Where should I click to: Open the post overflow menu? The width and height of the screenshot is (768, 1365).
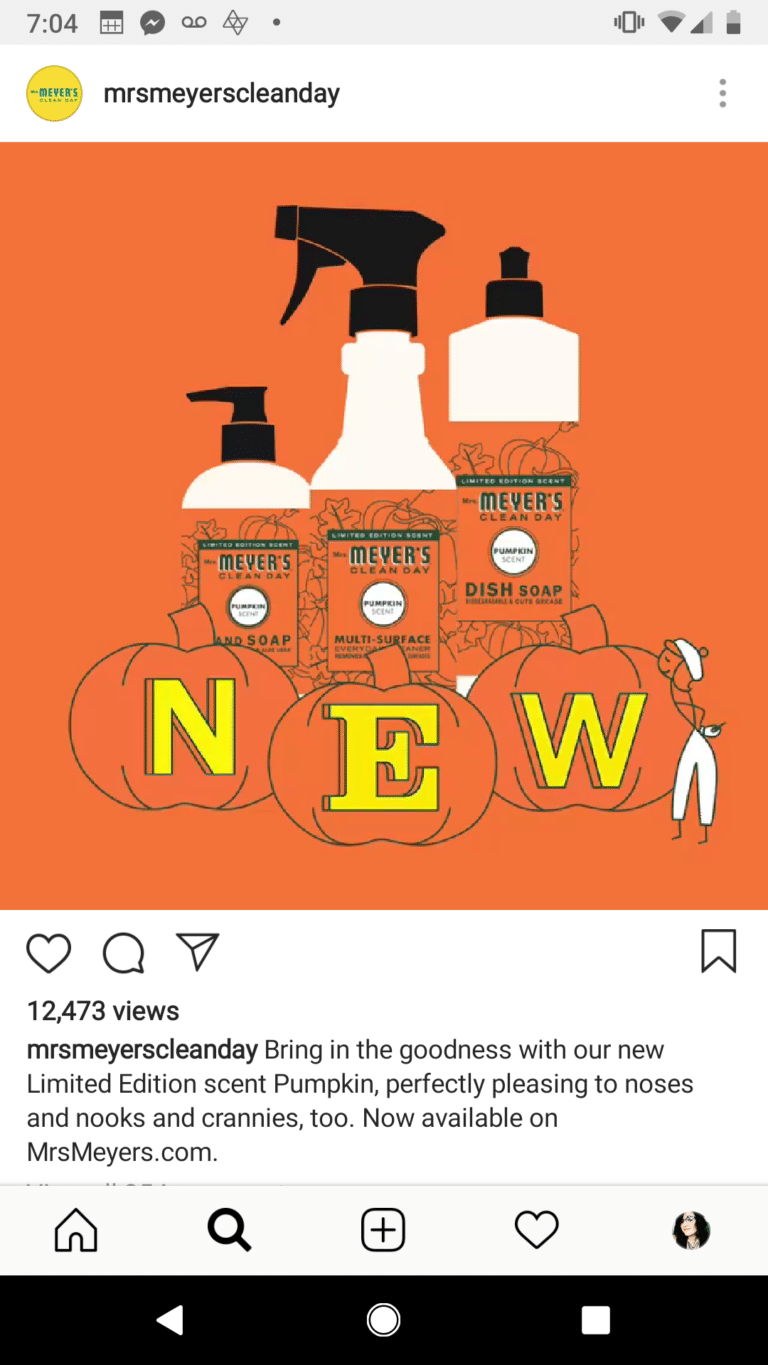[722, 94]
